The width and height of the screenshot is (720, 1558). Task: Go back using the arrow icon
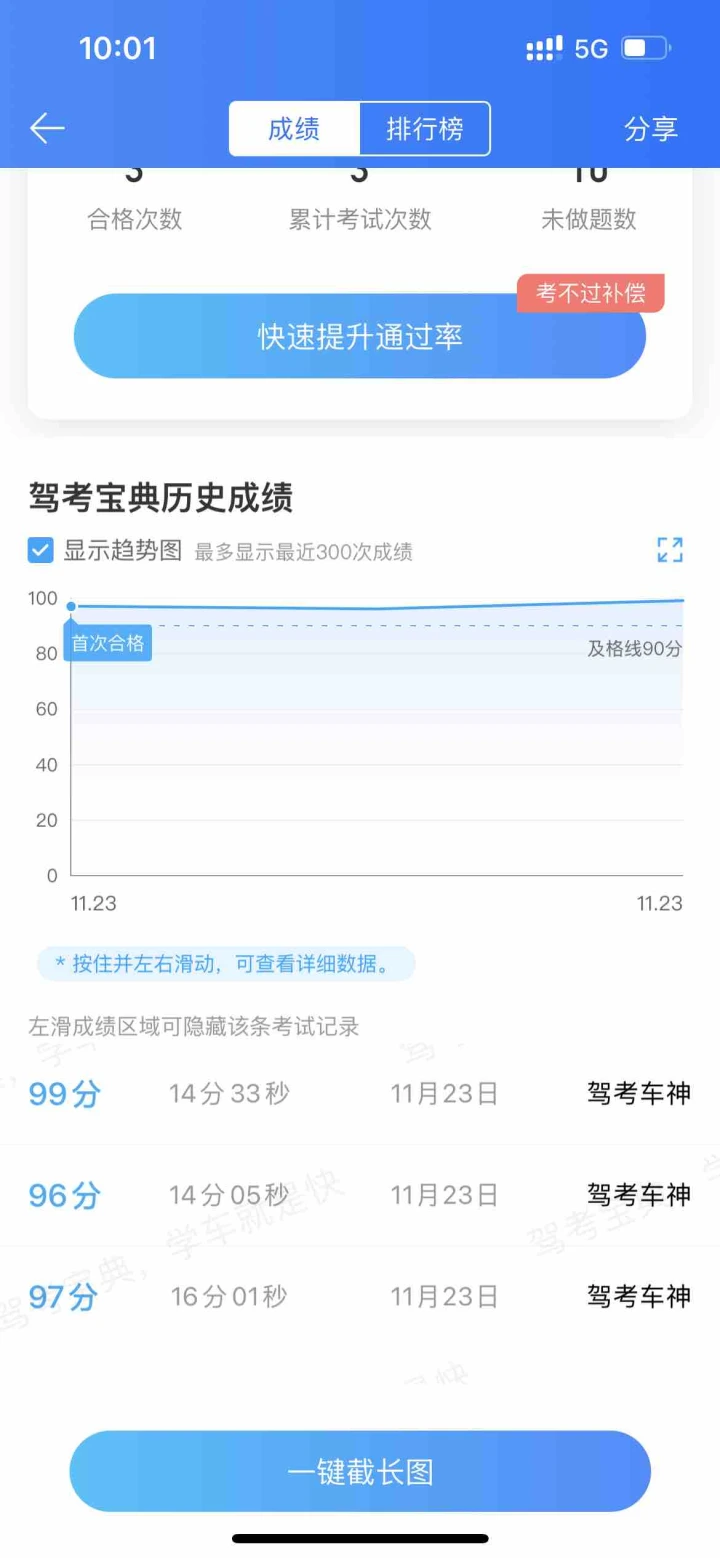pyautogui.click(x=47, y=128)
